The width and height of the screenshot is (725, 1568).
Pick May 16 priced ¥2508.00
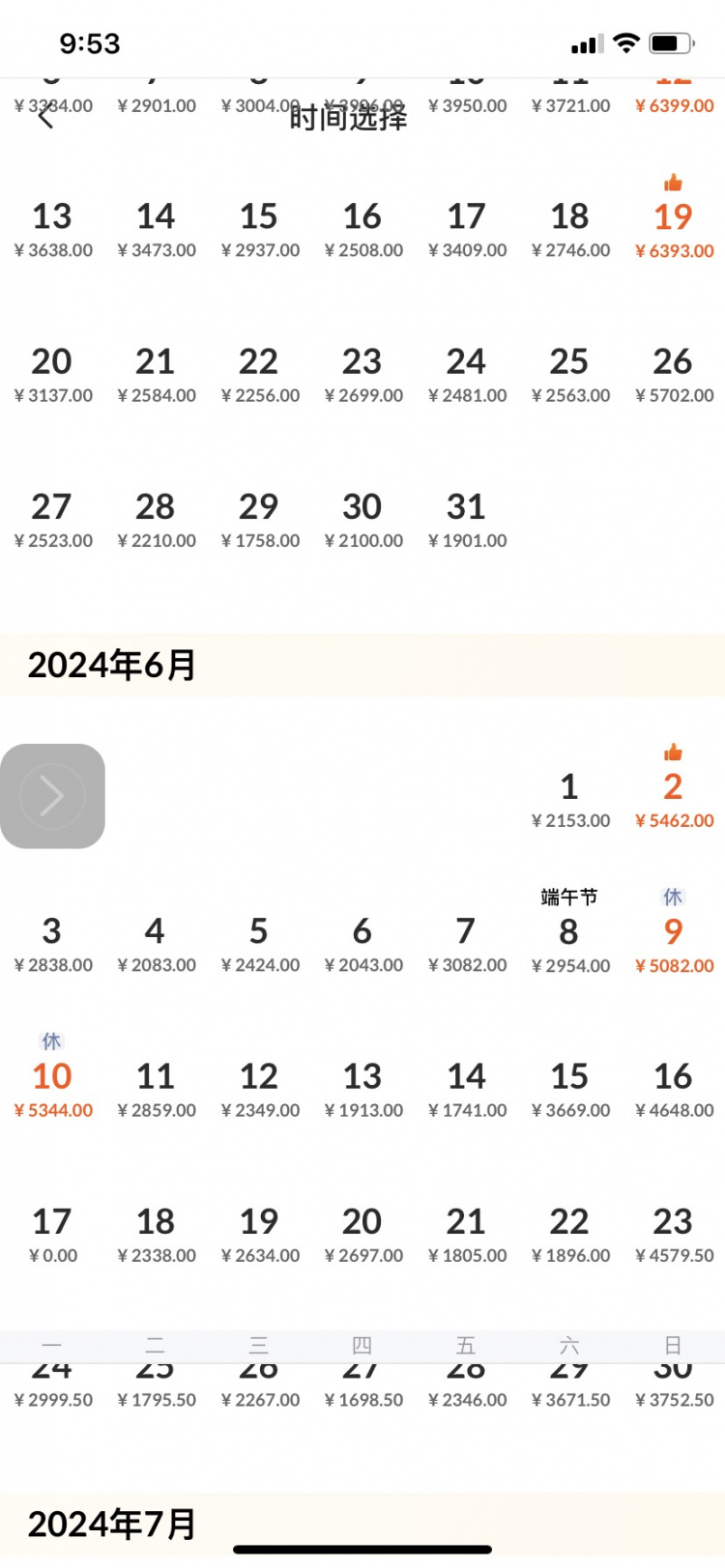coord(362,227)
